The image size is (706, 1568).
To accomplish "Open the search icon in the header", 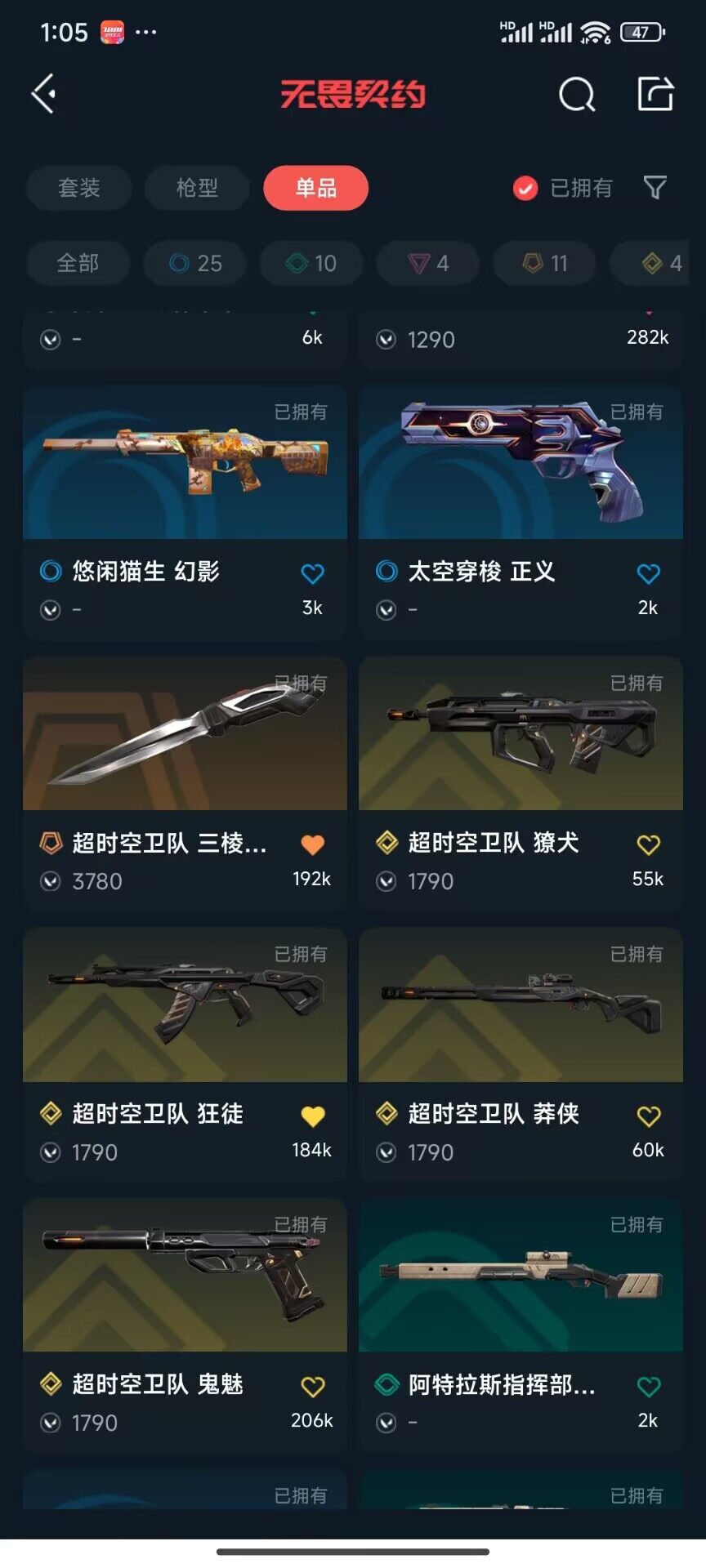I will click(x=576, y=95).
